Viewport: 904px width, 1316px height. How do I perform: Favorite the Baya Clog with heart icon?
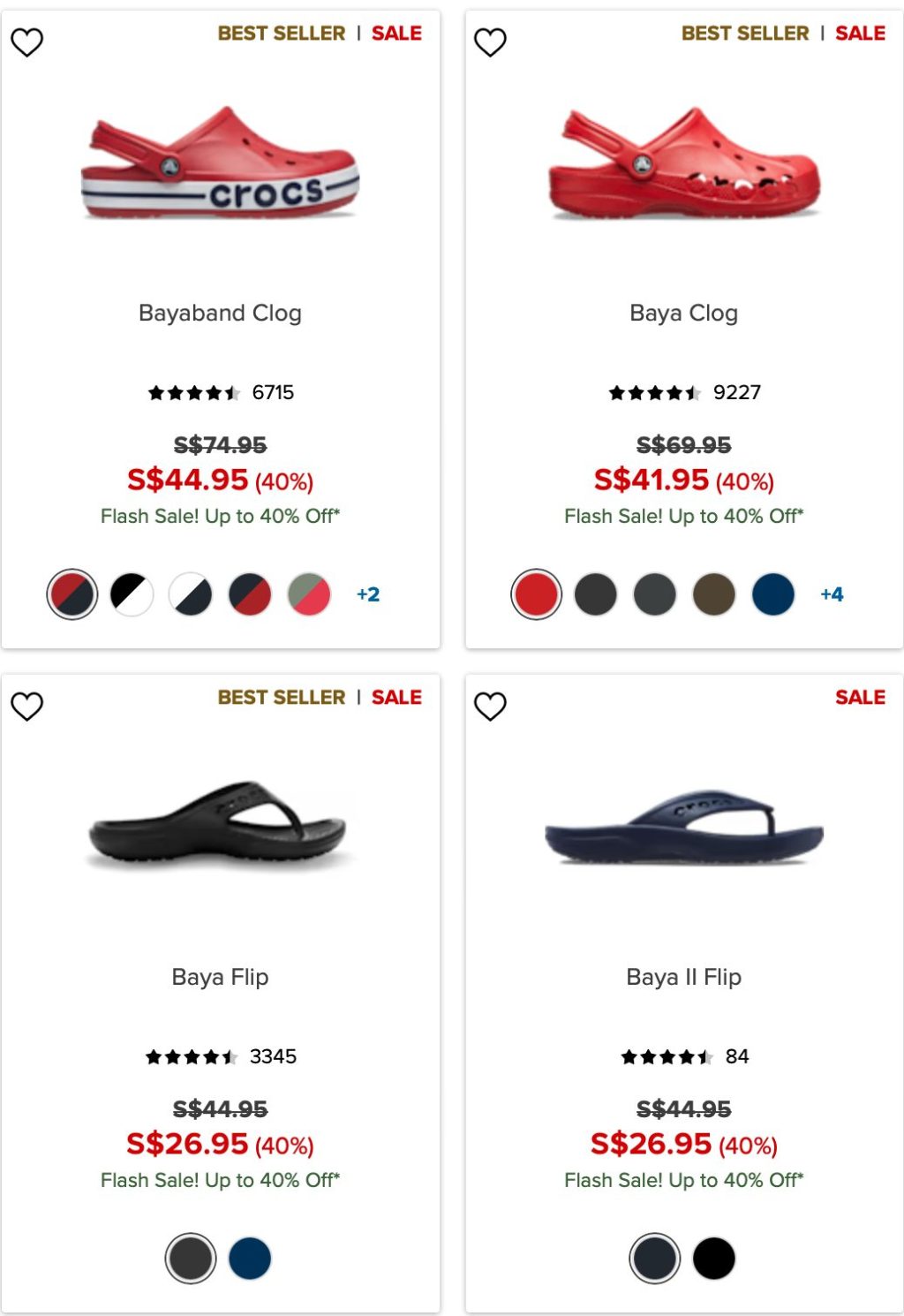[x=490, y=42]
